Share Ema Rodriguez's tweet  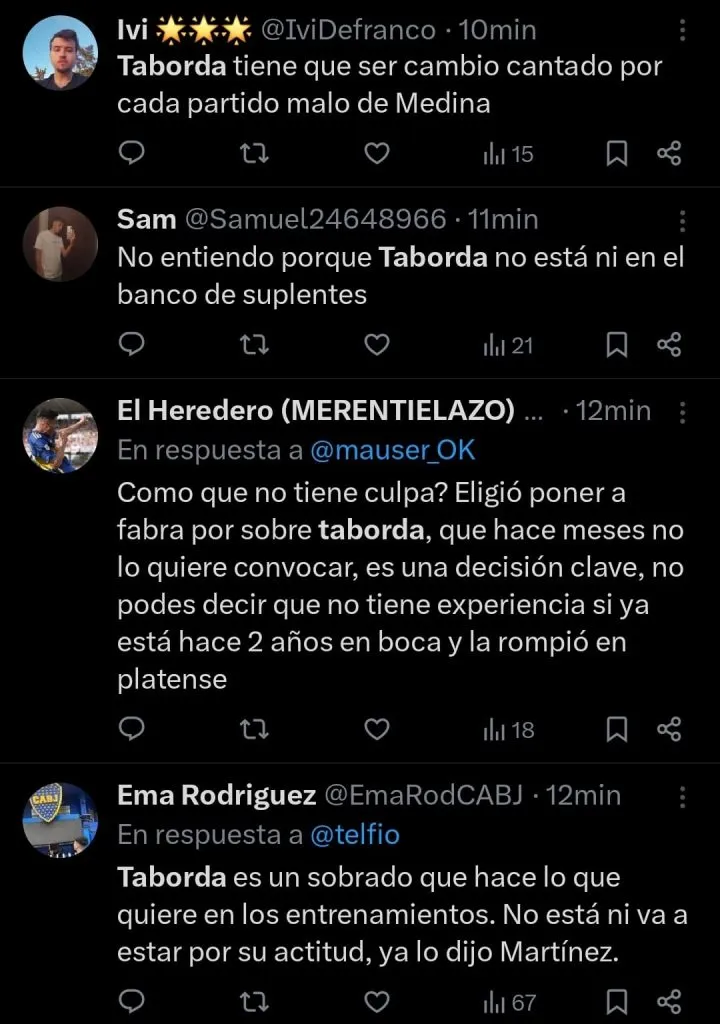point(669,1001)
